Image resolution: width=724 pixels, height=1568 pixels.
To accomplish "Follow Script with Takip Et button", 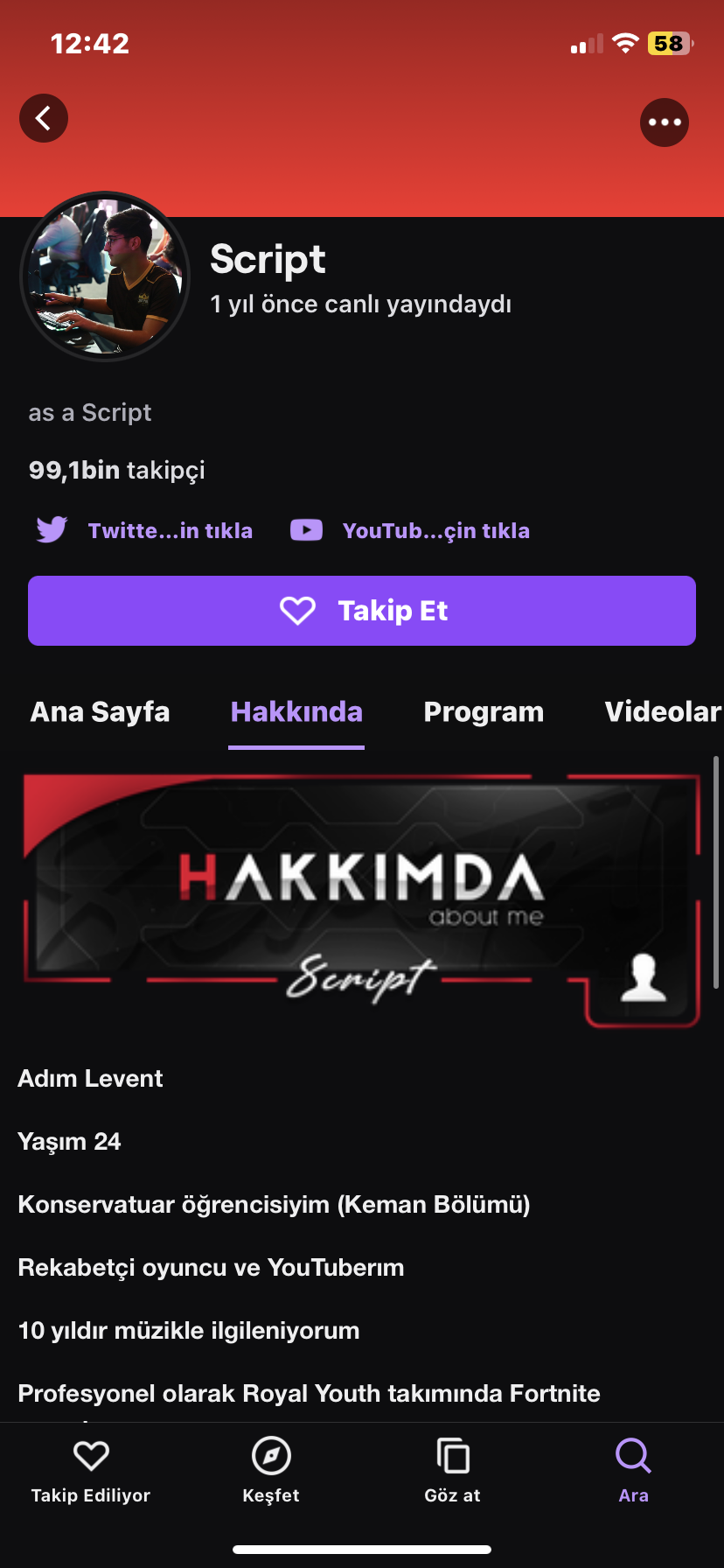I will click(362, 611).
